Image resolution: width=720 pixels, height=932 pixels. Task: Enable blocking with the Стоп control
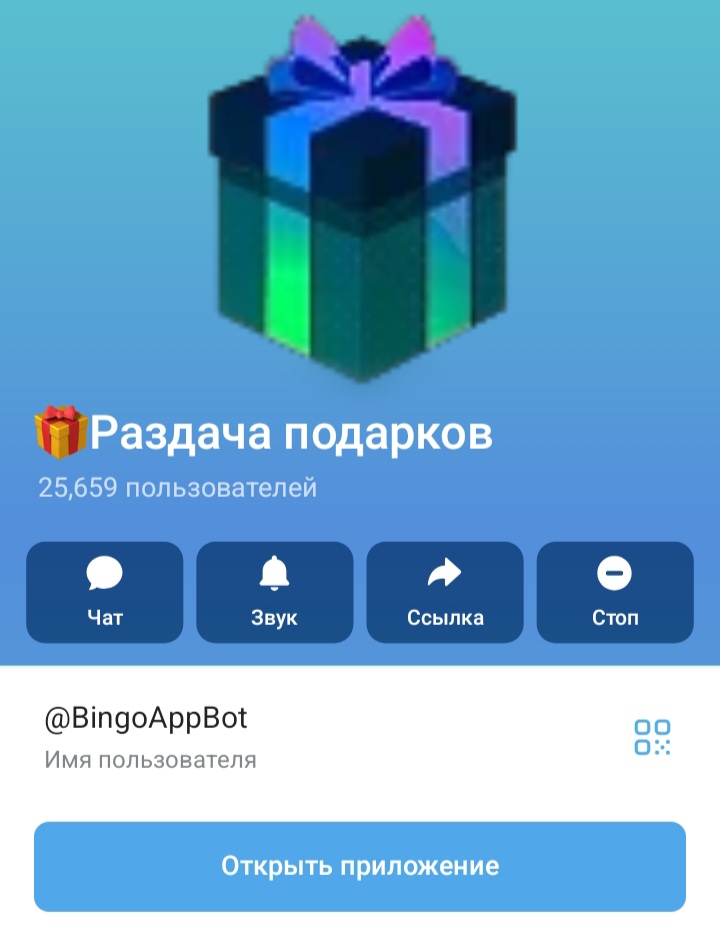pos(614,592)
